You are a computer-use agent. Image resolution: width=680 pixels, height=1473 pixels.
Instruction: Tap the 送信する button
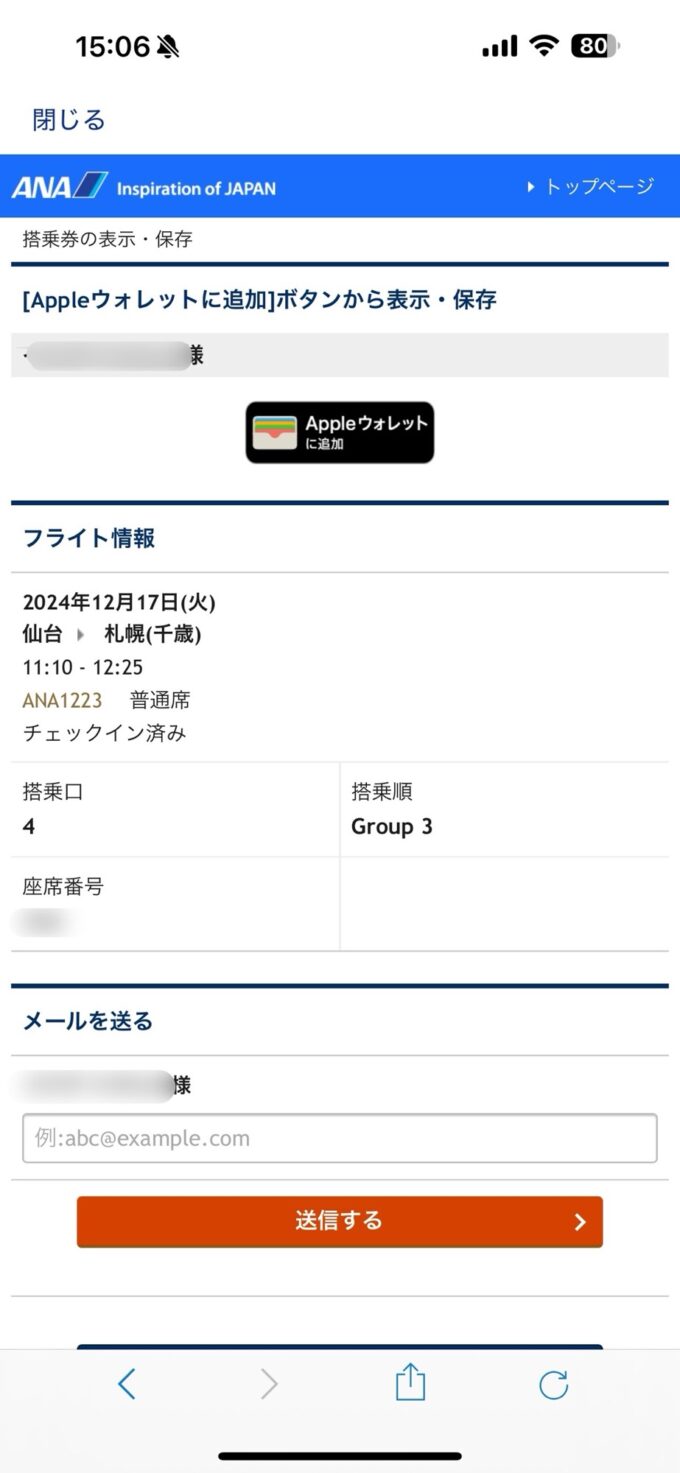coord(340,1221)
